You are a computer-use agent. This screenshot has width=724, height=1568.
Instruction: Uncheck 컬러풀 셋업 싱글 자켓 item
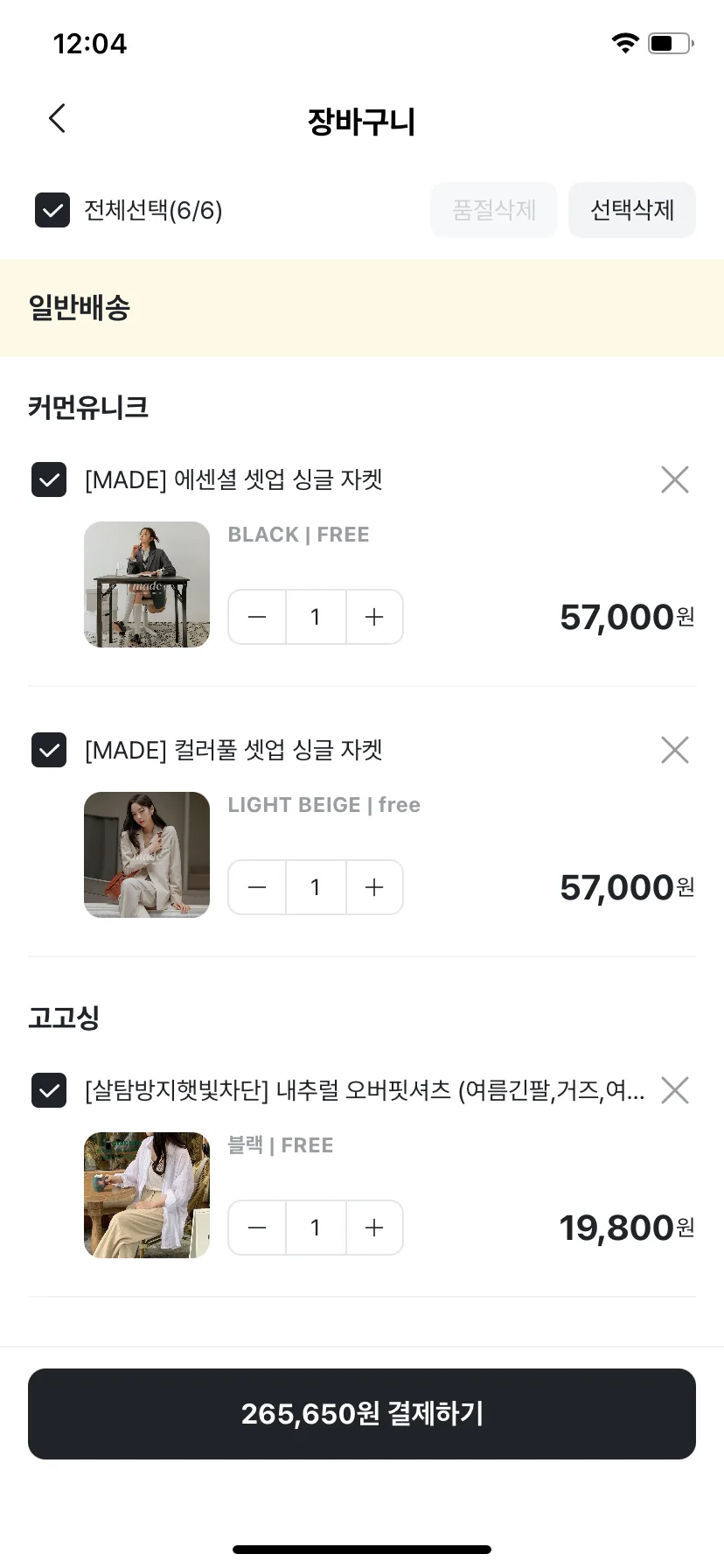(49, 750)
